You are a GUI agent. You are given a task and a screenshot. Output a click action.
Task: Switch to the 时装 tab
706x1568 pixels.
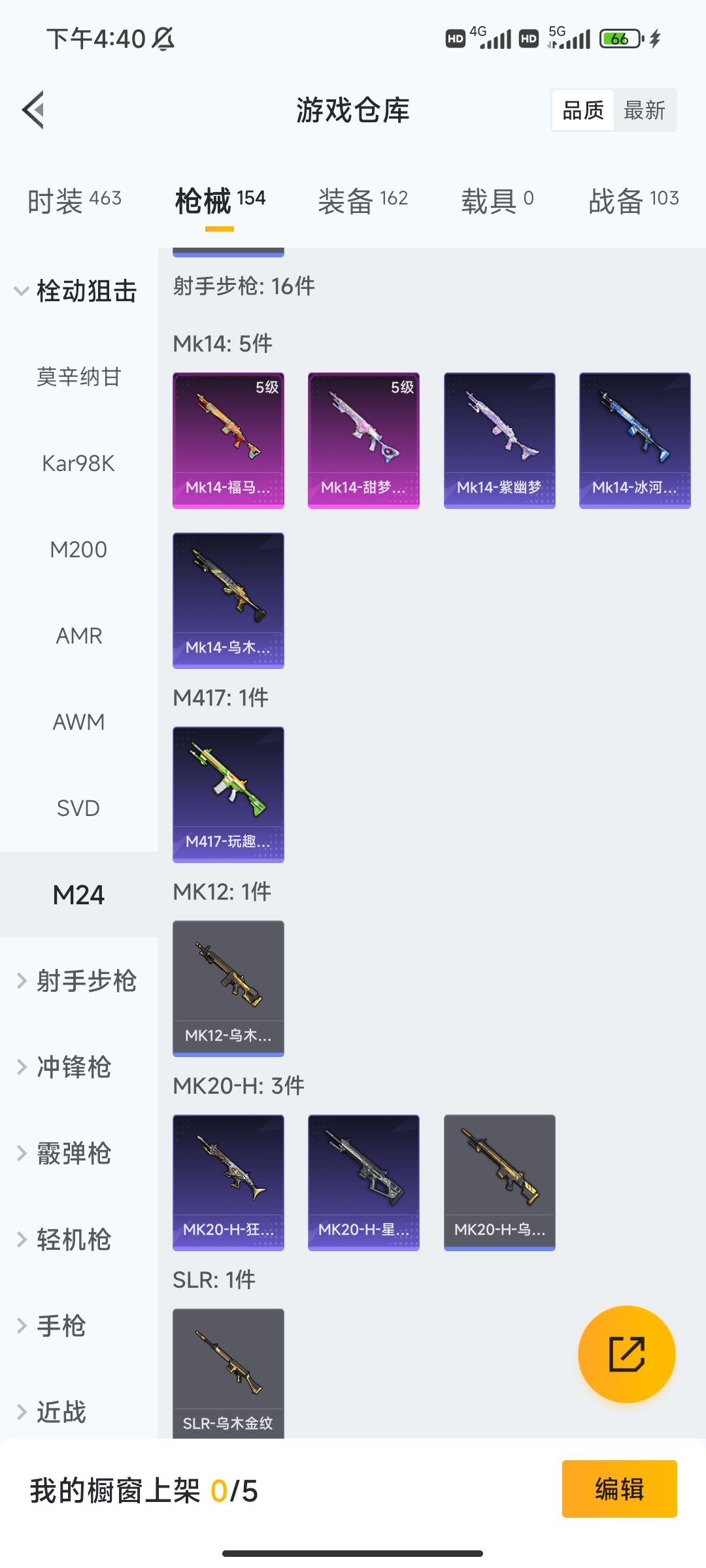pyautogui.click(x=75, y=200)
